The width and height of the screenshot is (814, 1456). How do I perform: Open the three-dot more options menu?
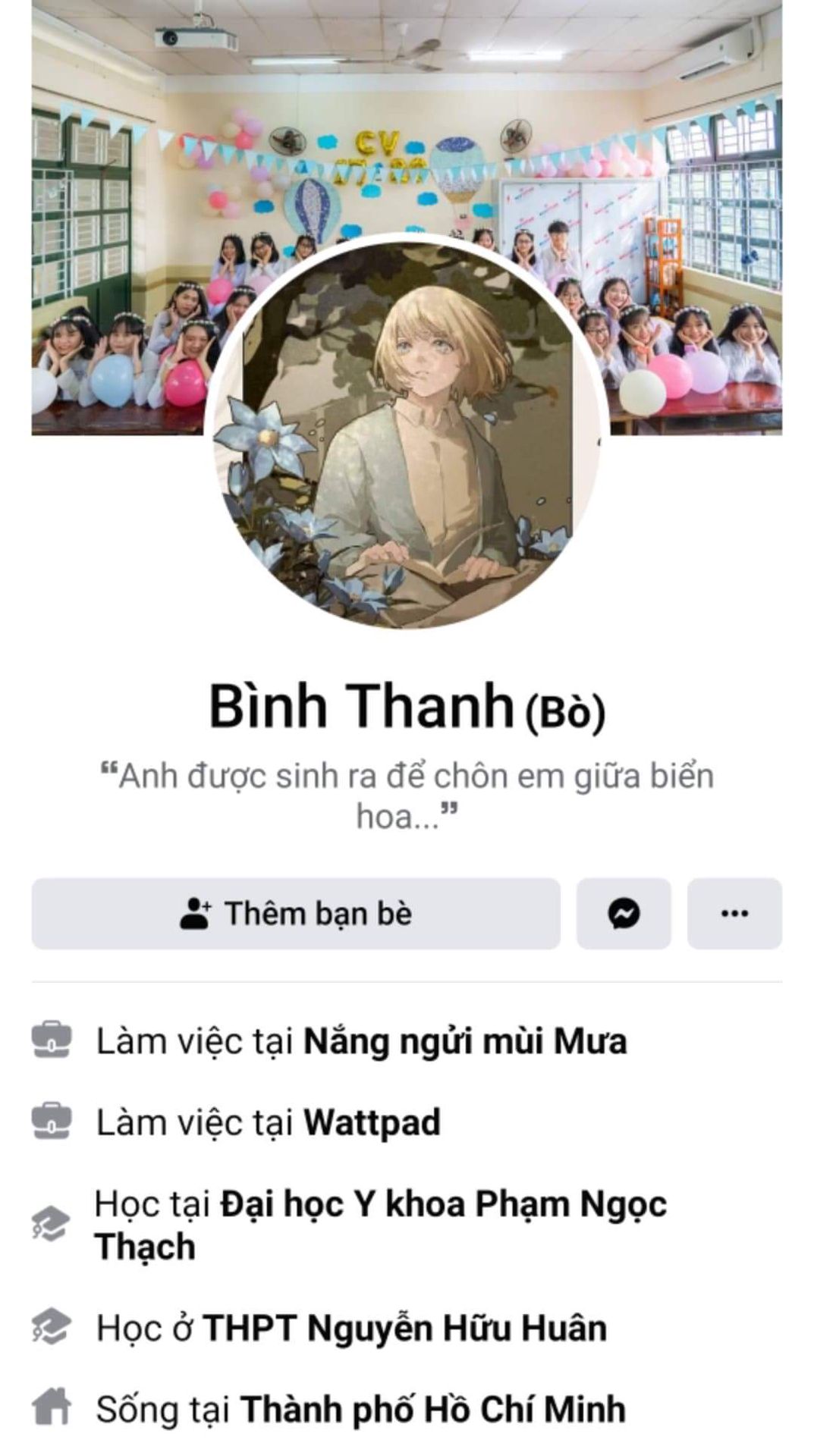[x=734, y=914]
